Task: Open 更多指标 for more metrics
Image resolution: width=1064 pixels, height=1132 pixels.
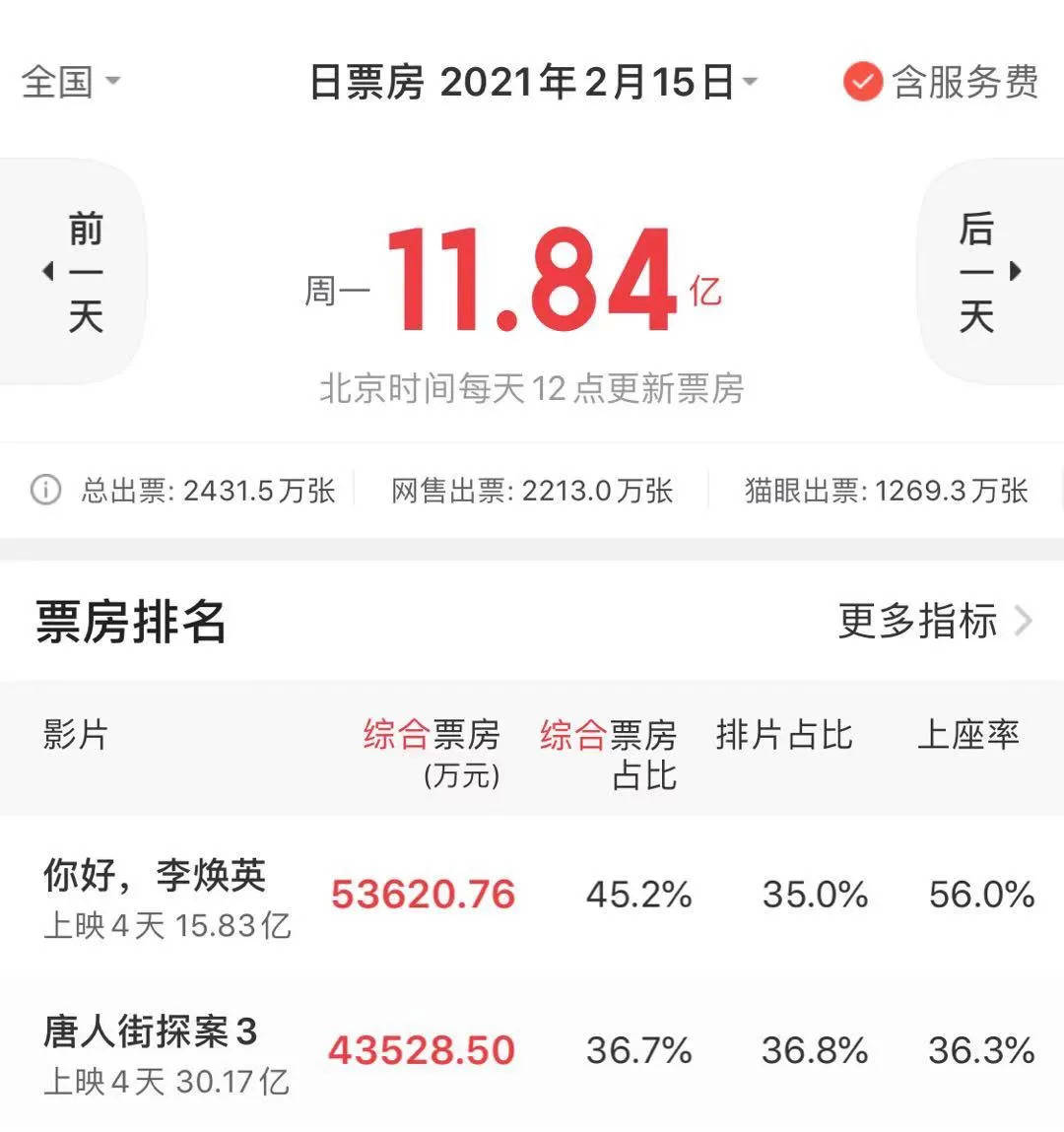Action: coord(933,622)
